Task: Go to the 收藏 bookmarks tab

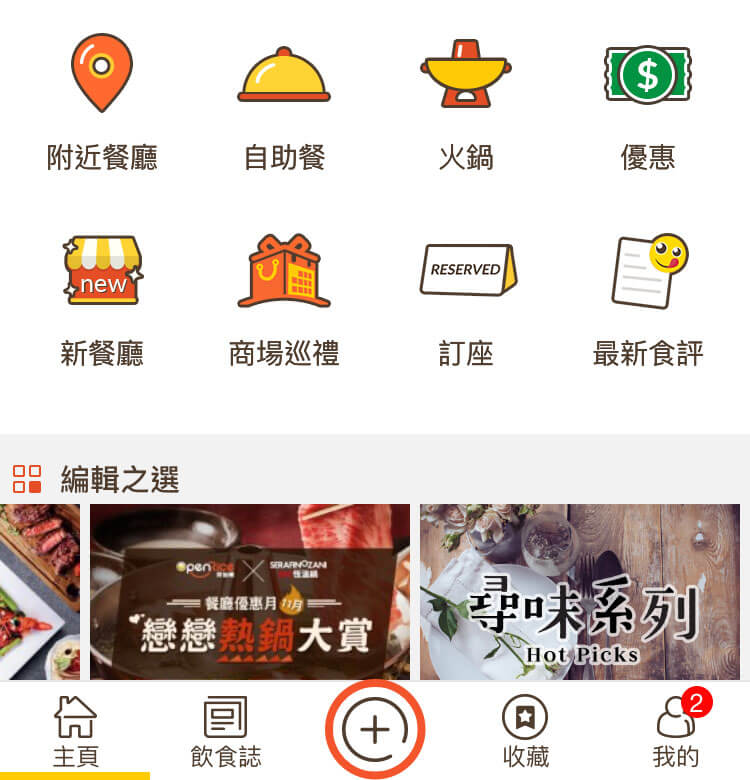Action: 525,732
